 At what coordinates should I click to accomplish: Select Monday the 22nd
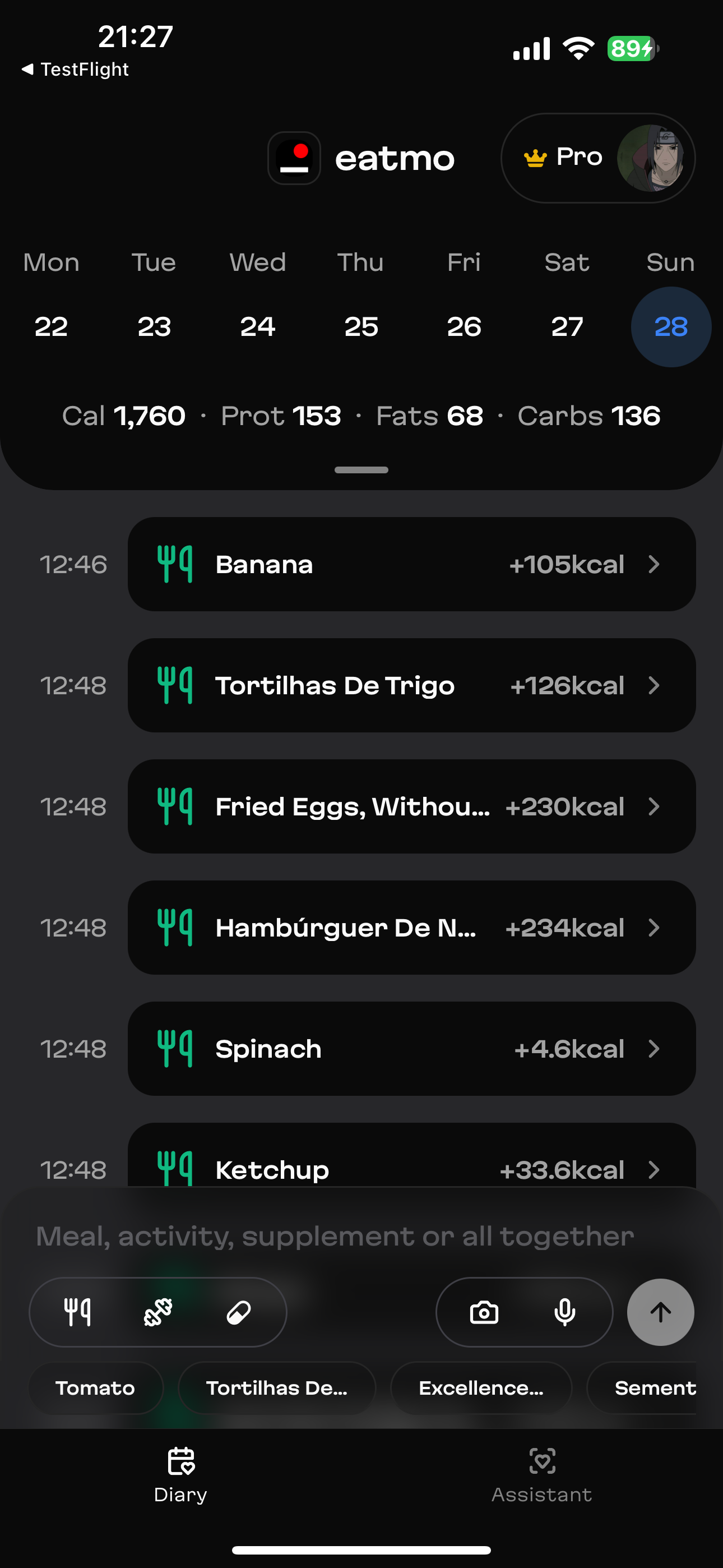(x=51, y=327)
